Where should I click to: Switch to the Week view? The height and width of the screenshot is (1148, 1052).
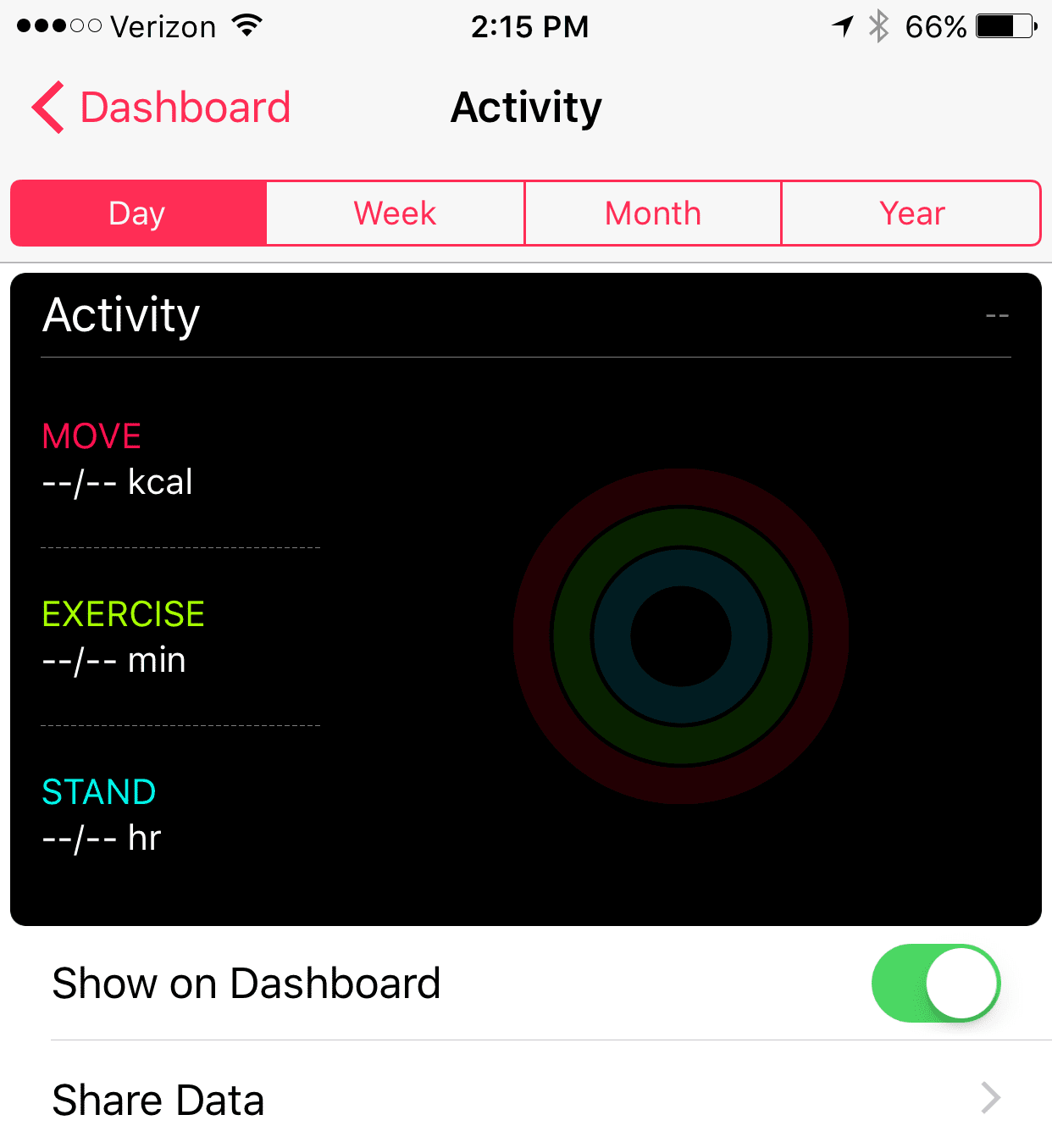[395, 214]
